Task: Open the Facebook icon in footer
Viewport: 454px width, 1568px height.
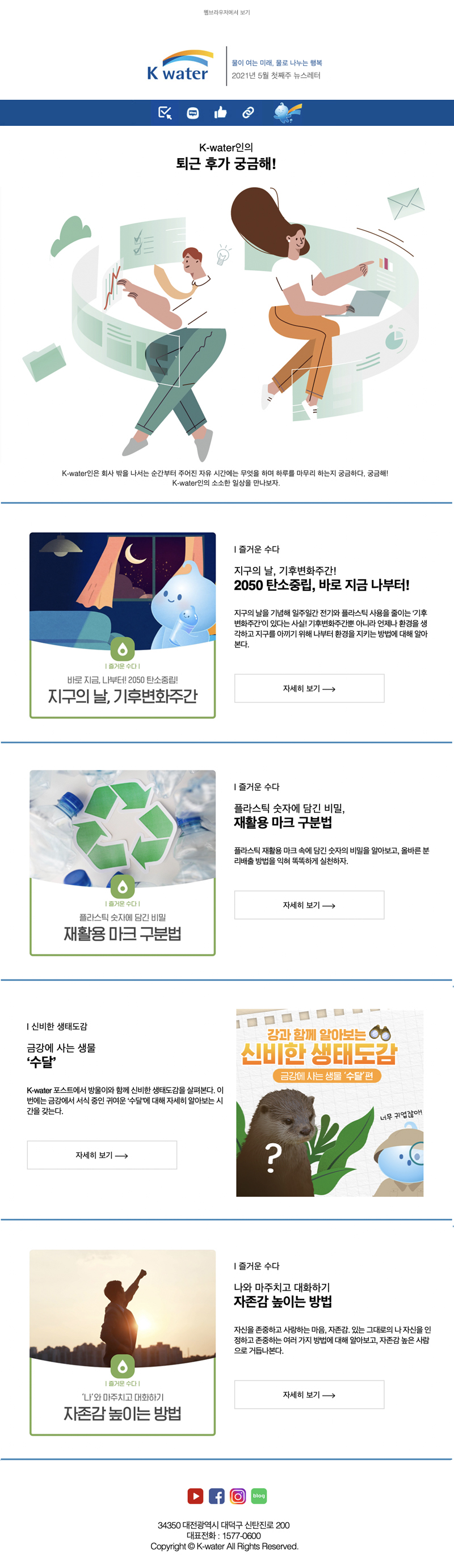Action: (x=216, y=1495)
